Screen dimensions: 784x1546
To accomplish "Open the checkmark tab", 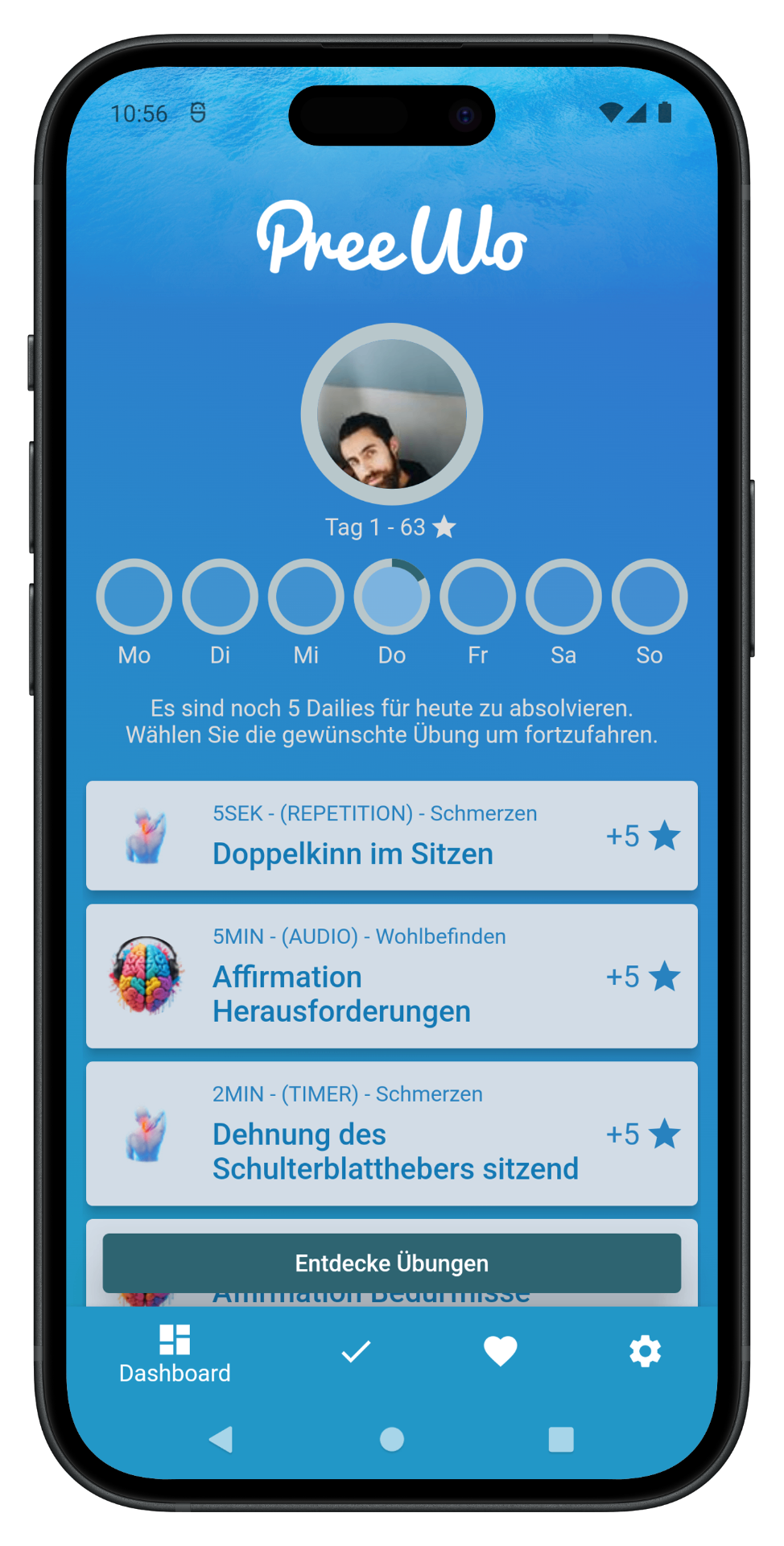I will pos(356,1351).
